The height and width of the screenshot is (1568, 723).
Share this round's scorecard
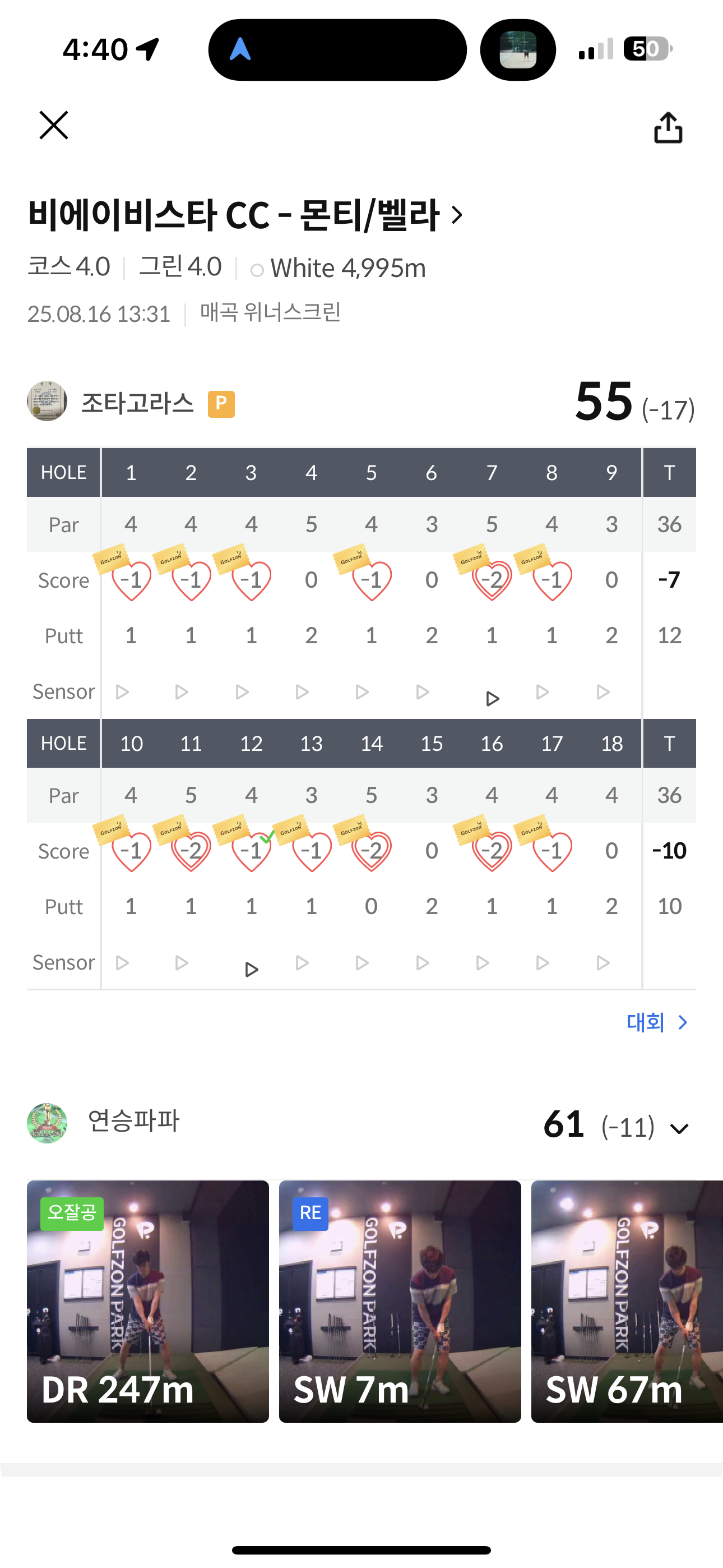pyautogui.click(x=668, y=127)
